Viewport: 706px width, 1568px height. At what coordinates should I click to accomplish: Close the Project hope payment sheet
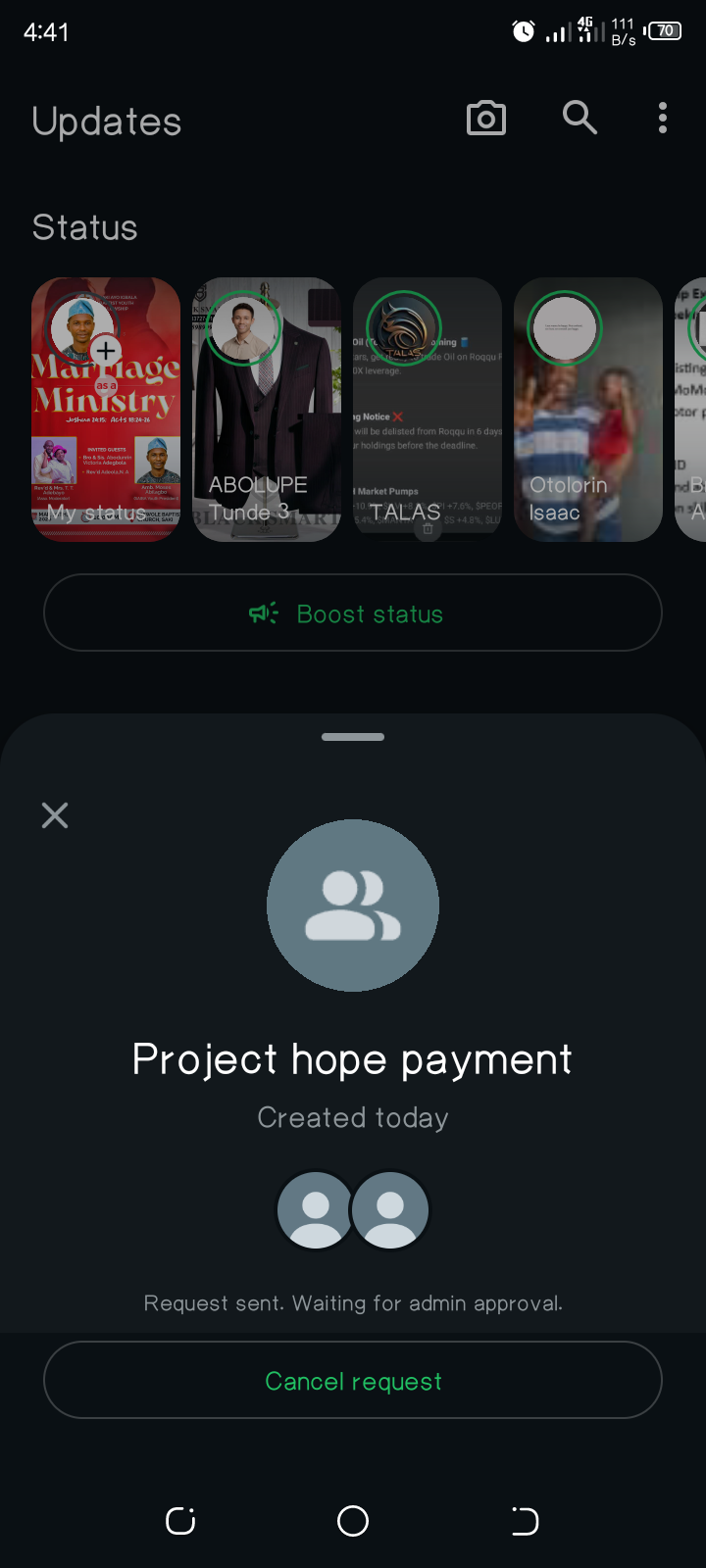(55, 815)
